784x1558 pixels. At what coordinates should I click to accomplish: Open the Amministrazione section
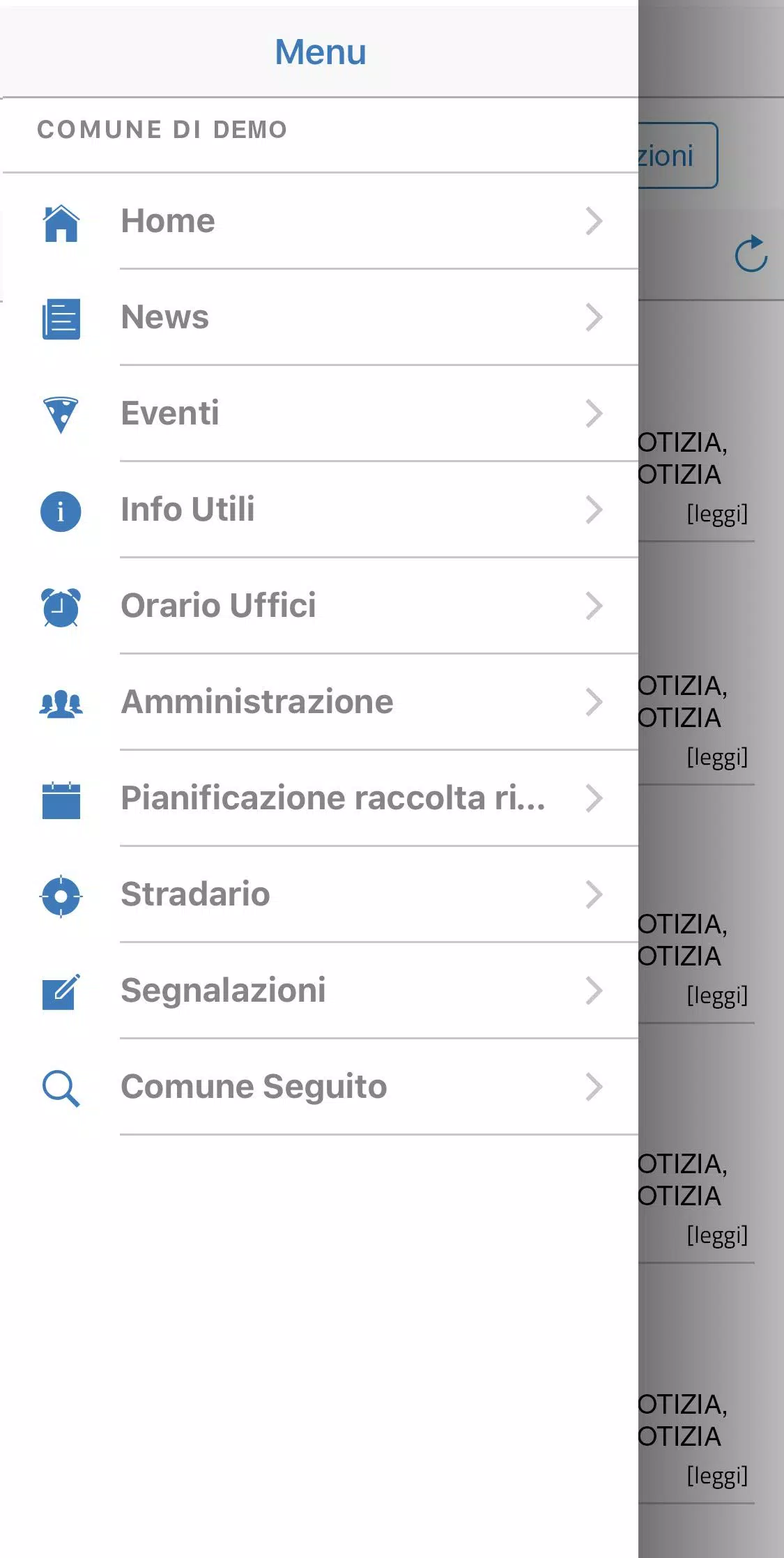(x=321, y=703)
